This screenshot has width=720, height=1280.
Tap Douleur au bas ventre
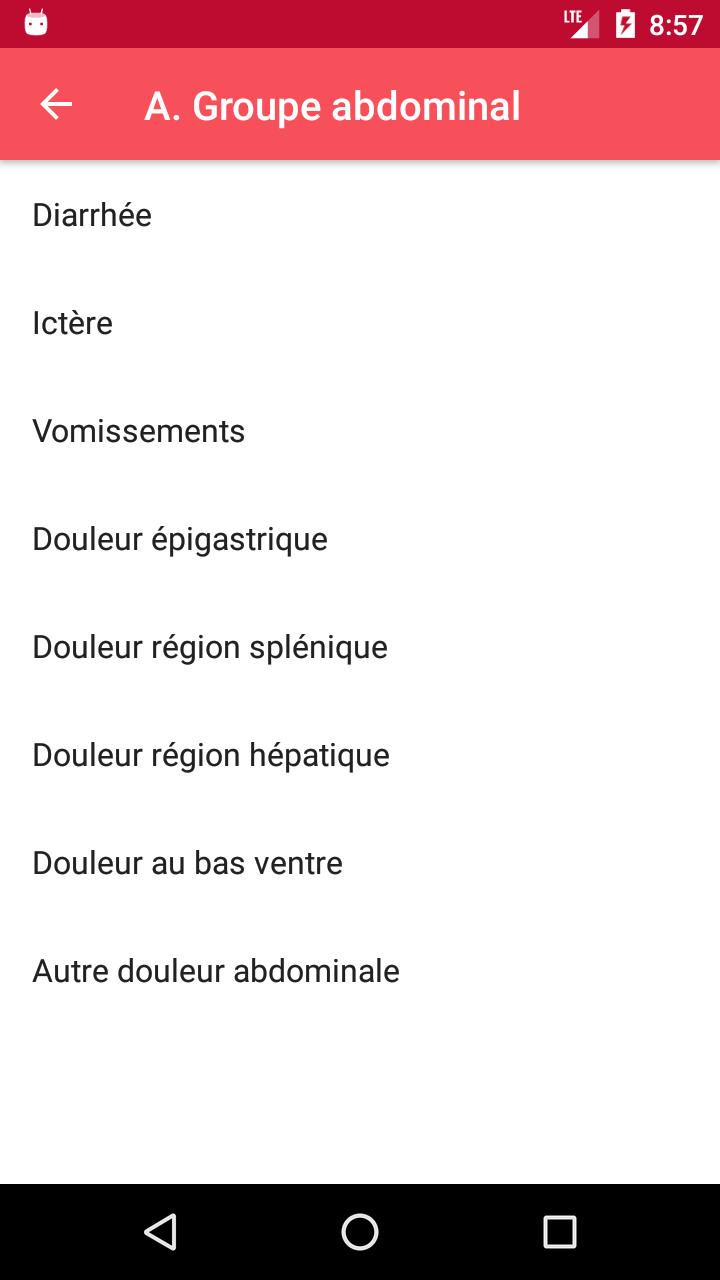360,863
